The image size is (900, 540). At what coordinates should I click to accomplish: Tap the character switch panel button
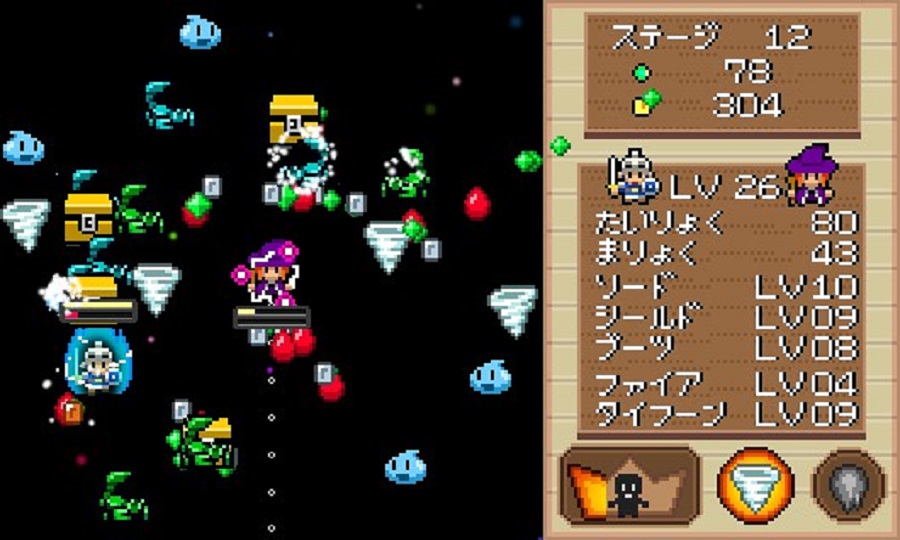pyautogui.click(x=630, y=487)
